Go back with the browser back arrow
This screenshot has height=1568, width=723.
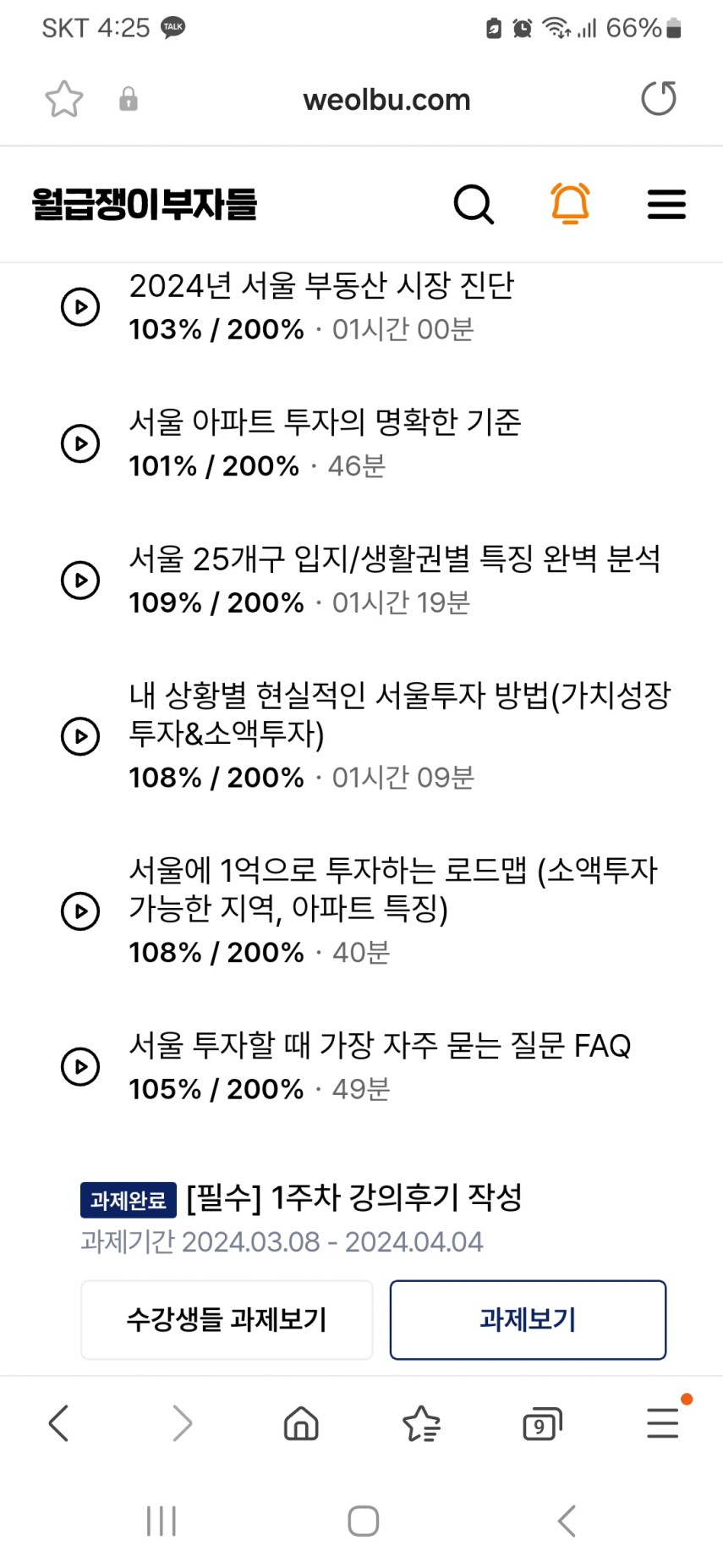[58, 1422]
